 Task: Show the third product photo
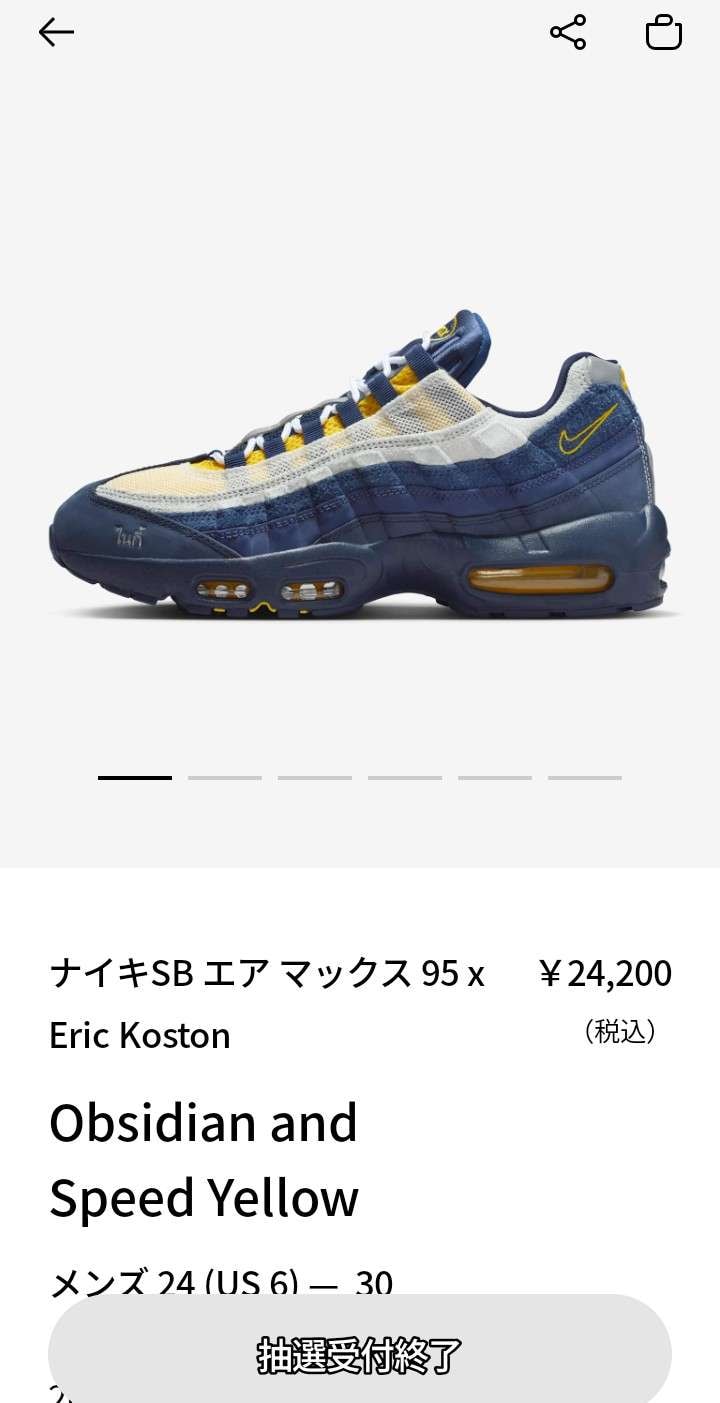[314, 776]
